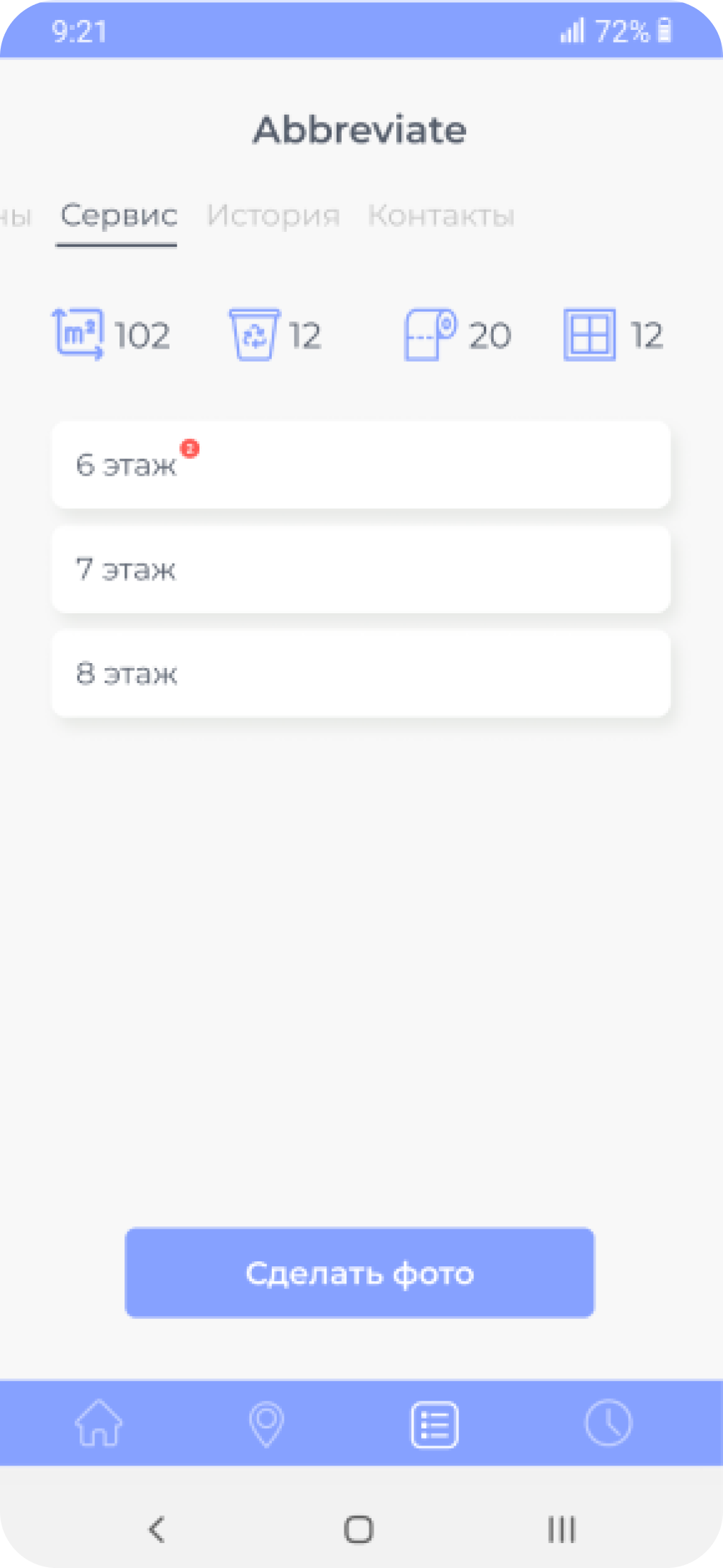Image resolution: width=723 pixels, height=1568 pixels.
Task: Open the clock history tab
Action: (608, 1423)
